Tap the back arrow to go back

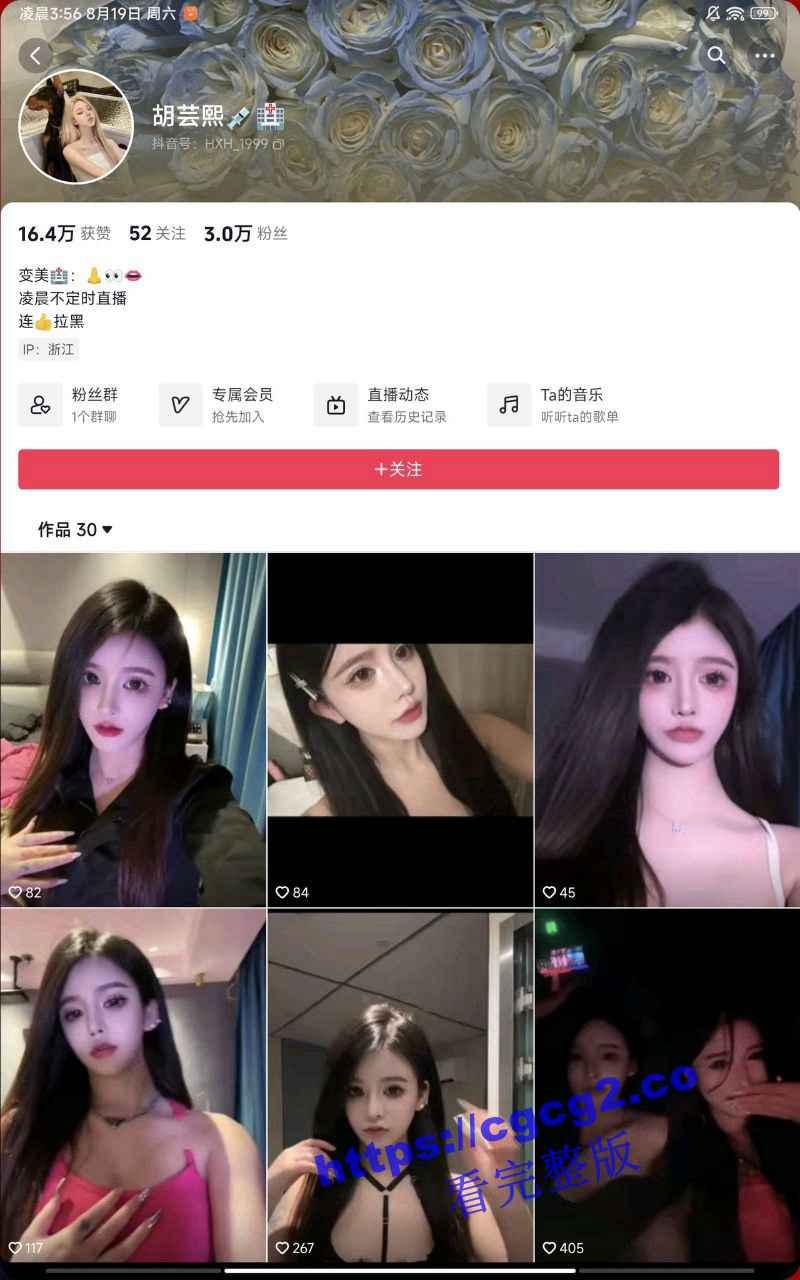[36, 57]
